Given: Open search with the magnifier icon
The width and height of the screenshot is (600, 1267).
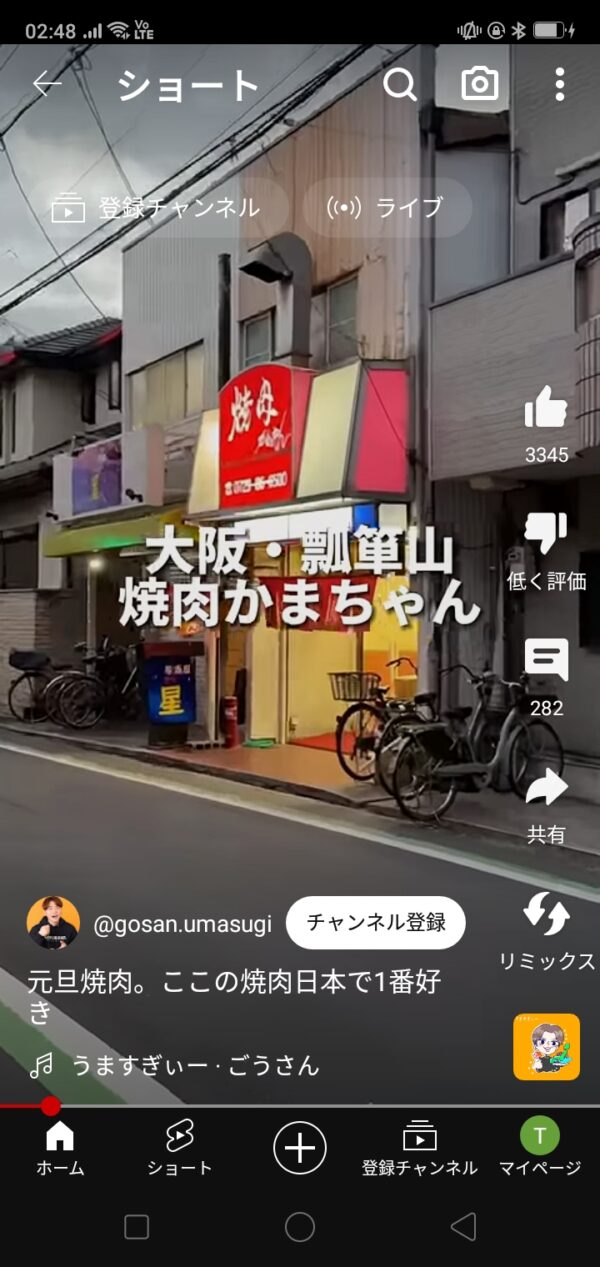Looking at the screenshot, I should pyautogui.click(x=400, y=85).
